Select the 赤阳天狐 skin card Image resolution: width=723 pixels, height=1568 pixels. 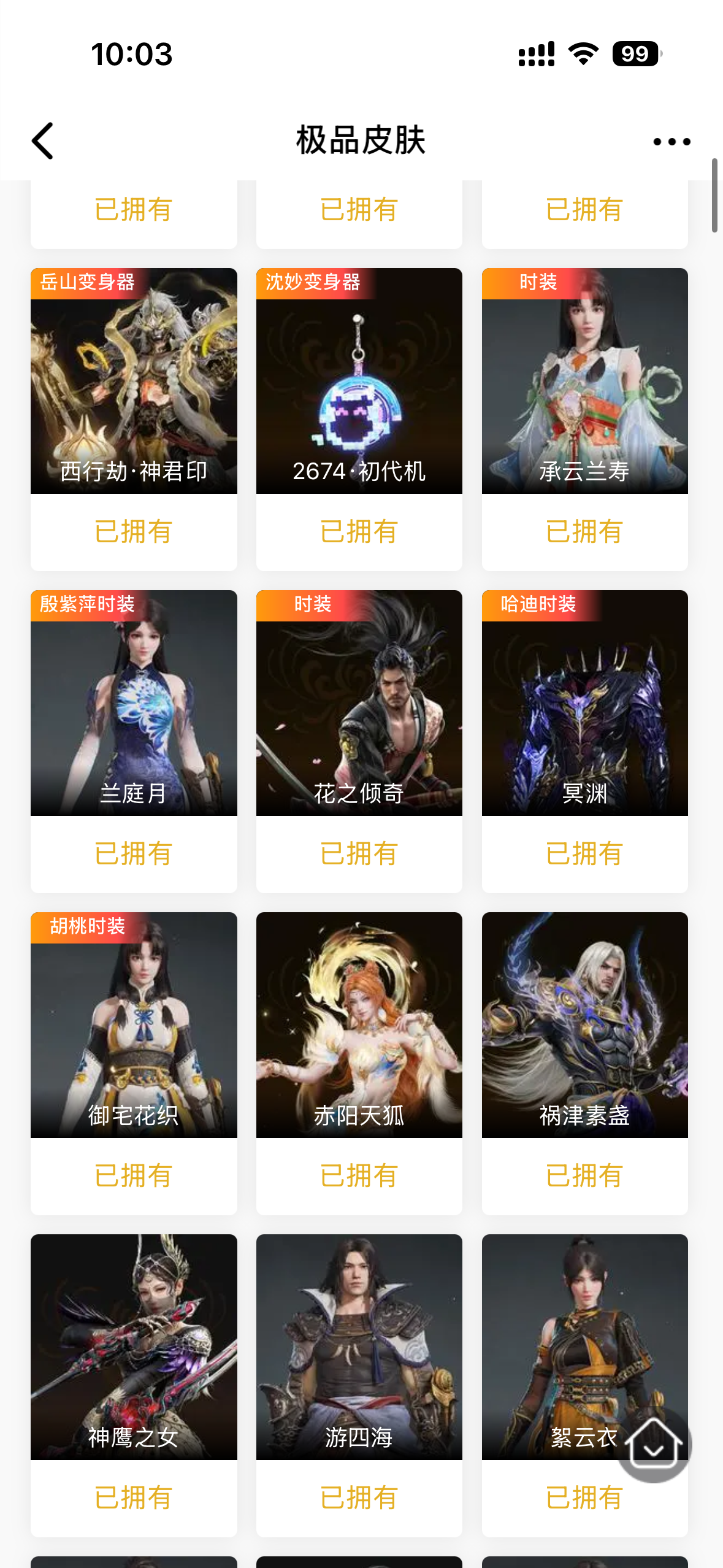point(359,1025)
